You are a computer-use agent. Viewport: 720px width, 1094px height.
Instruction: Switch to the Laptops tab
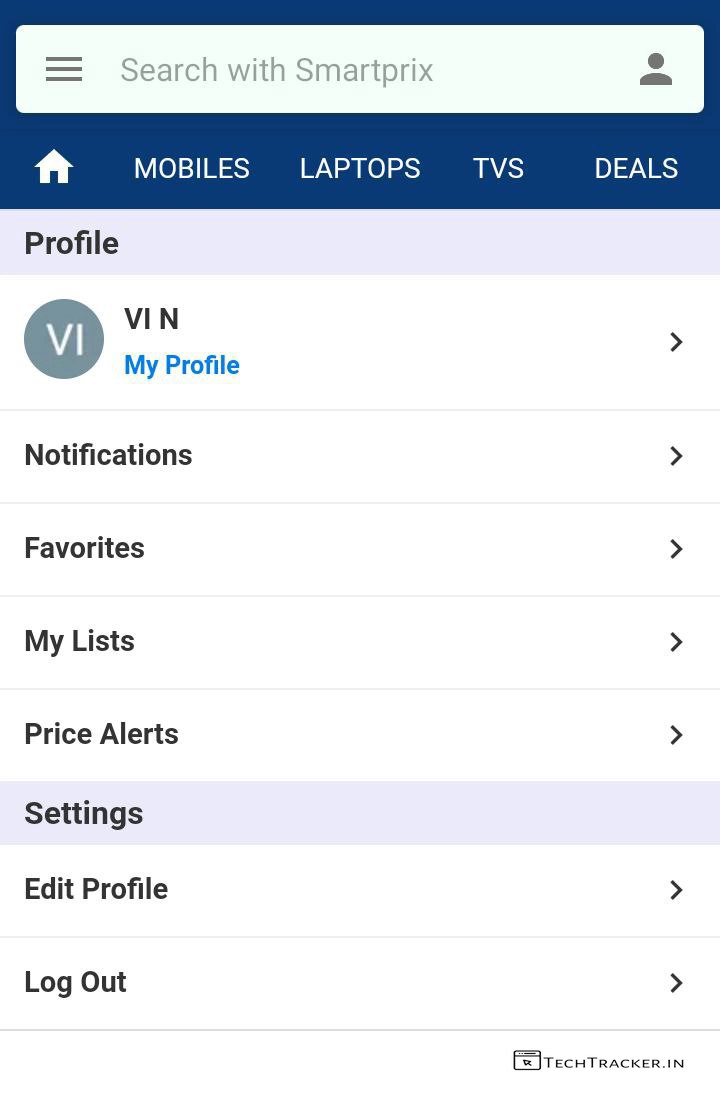(x=360, y=168)
